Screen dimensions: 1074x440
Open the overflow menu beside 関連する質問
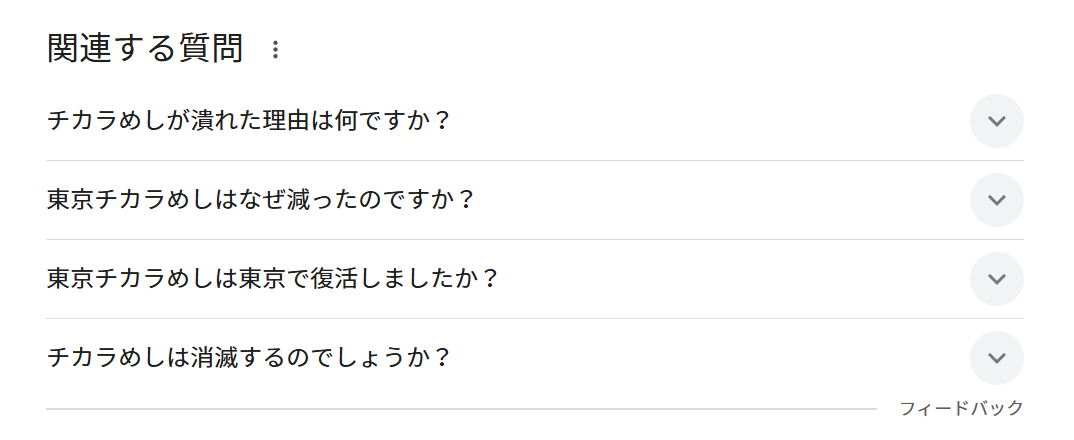pyautogui.click(x=276, y=49)
